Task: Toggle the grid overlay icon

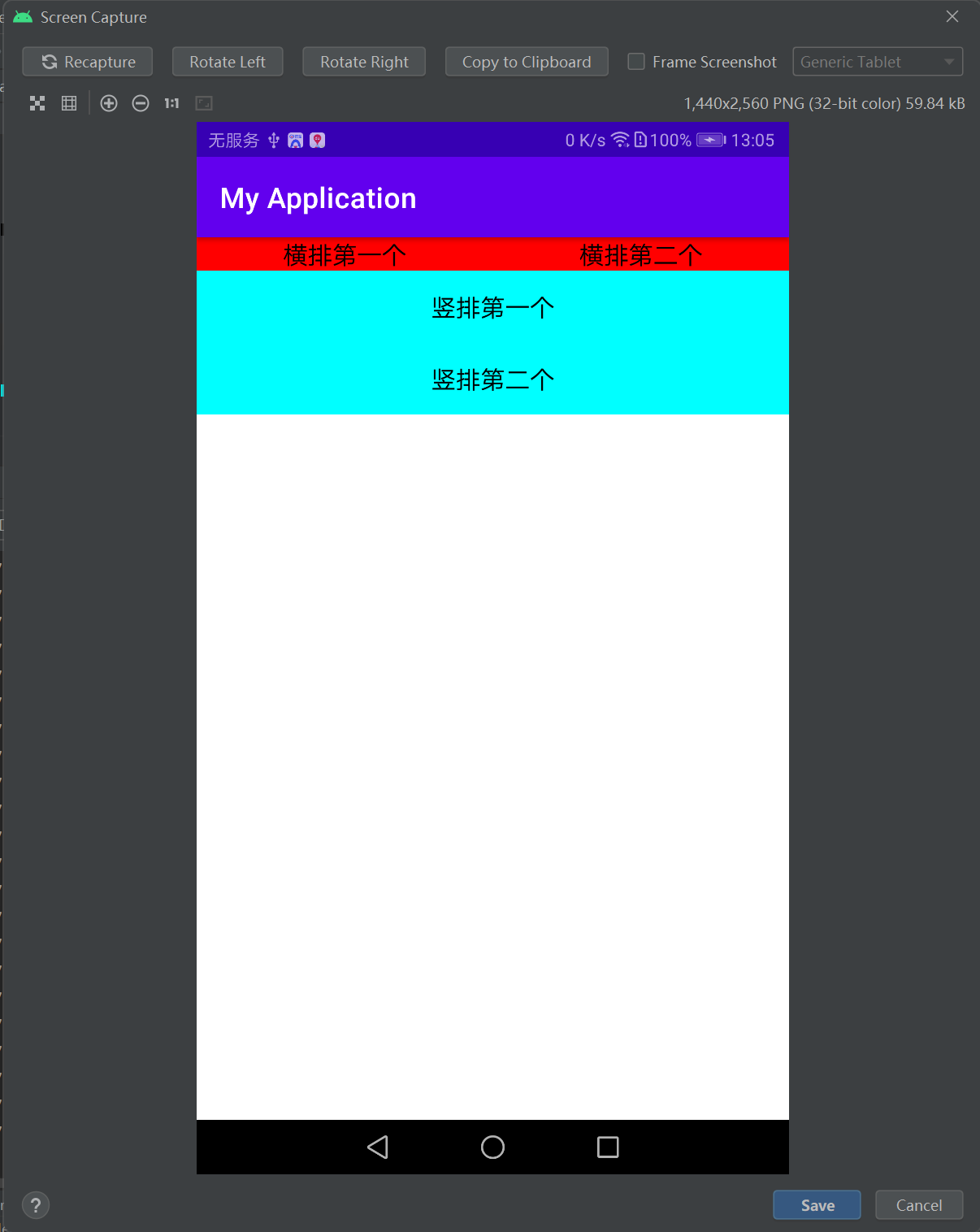Action: point(69,103)
